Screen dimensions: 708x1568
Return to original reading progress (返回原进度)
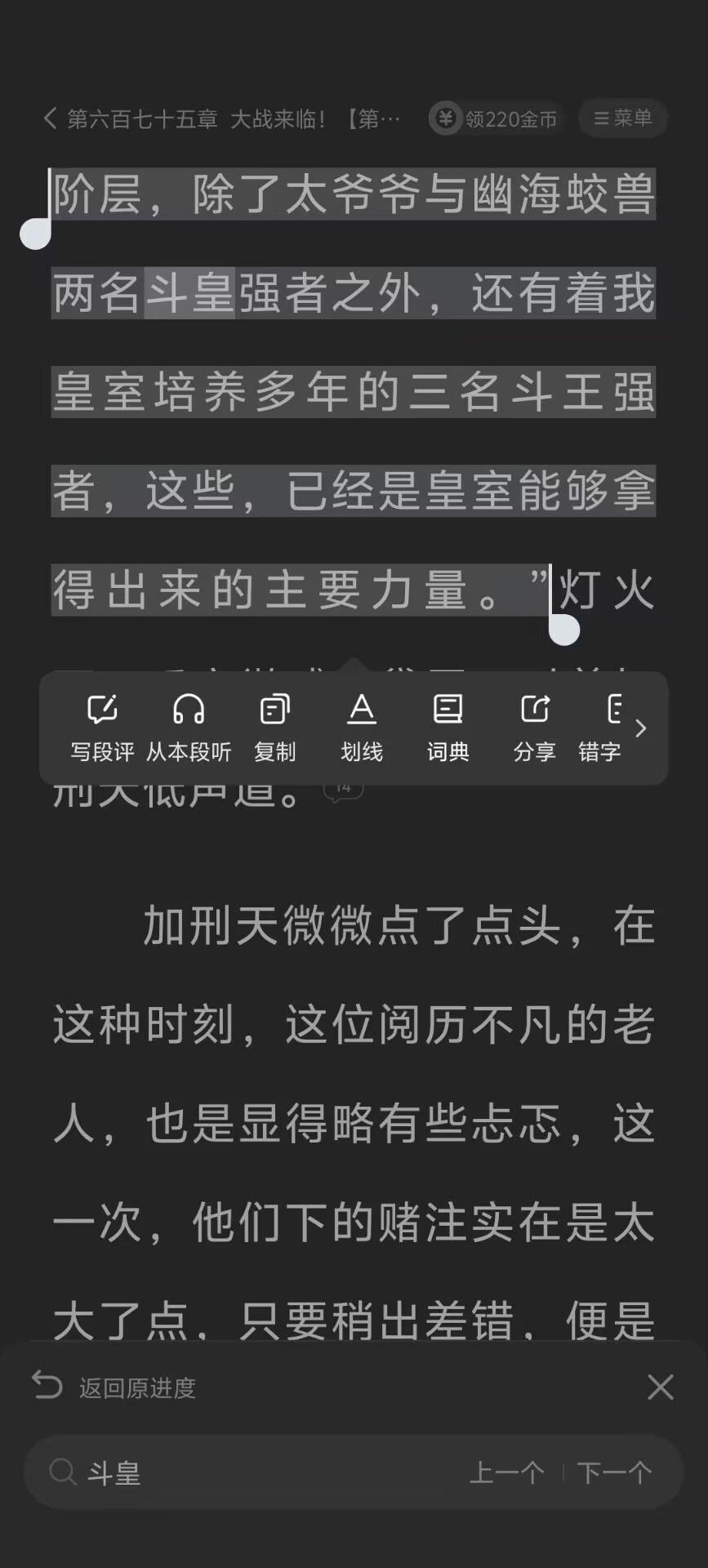point(114,1388)
